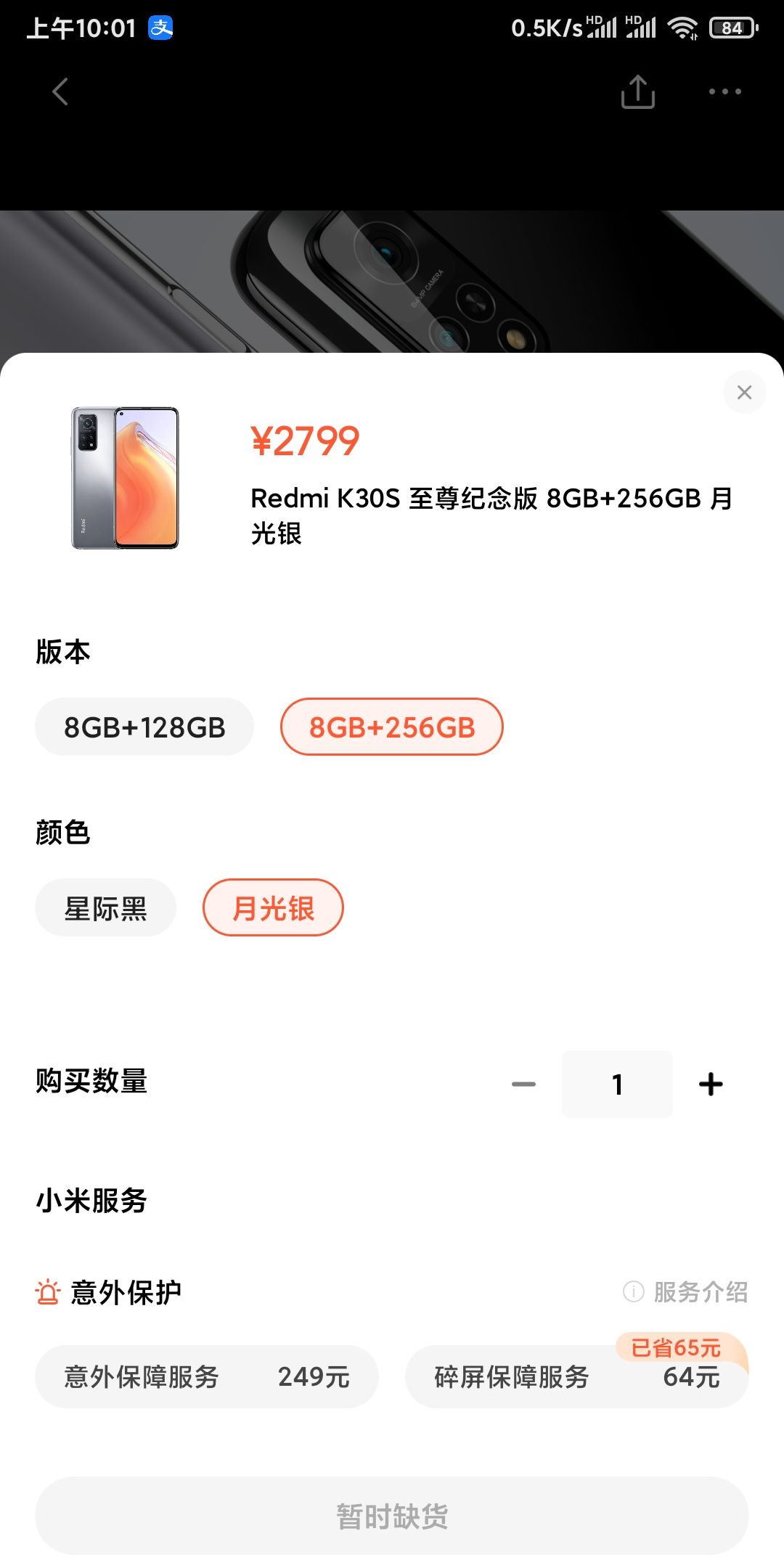Select the 8GB+256GB version pill
This screenshot has height=1568, width=784.
pos(391,726)
